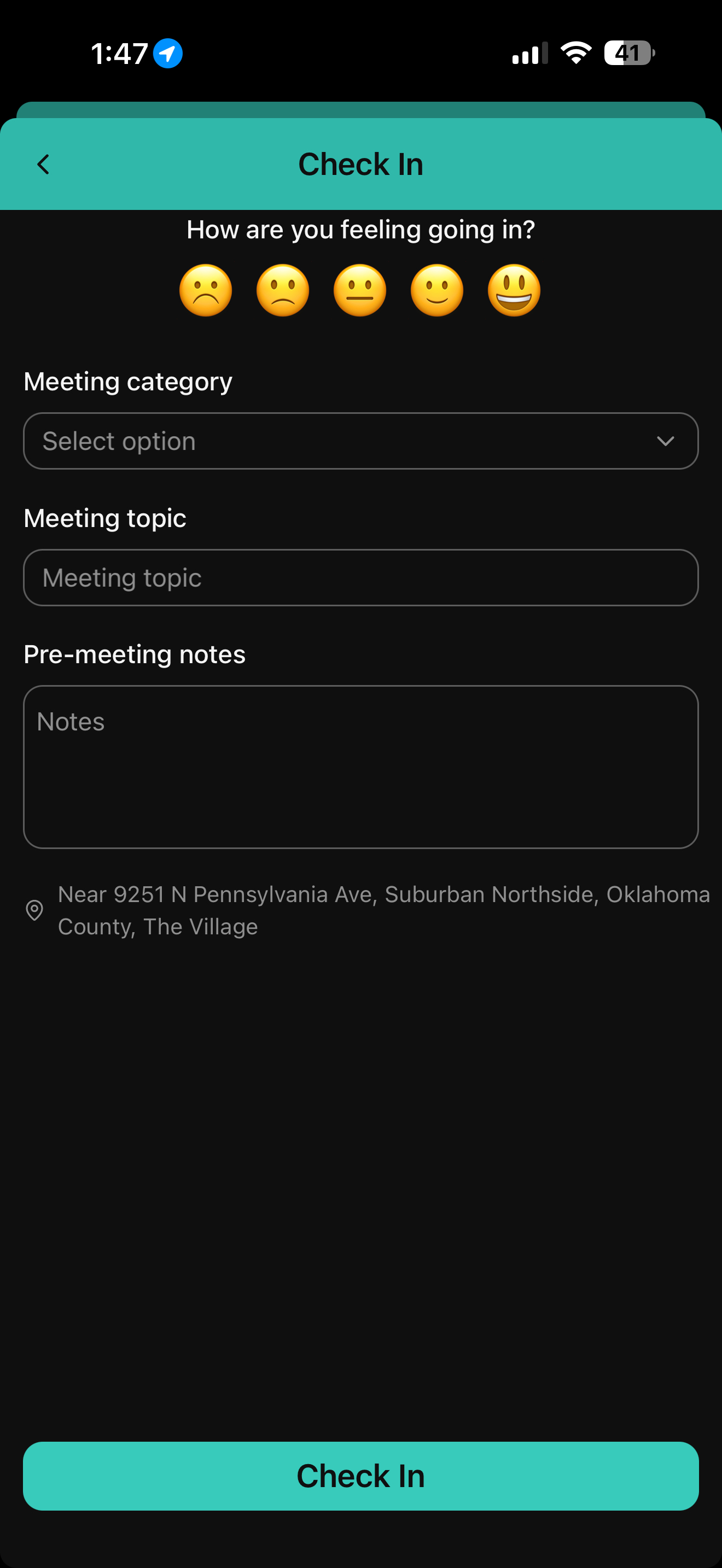Click the Select option chevron
Image resolution: width=722 pixels, height=1568 pixels.
pyautogui.click(x=665, y=441)
